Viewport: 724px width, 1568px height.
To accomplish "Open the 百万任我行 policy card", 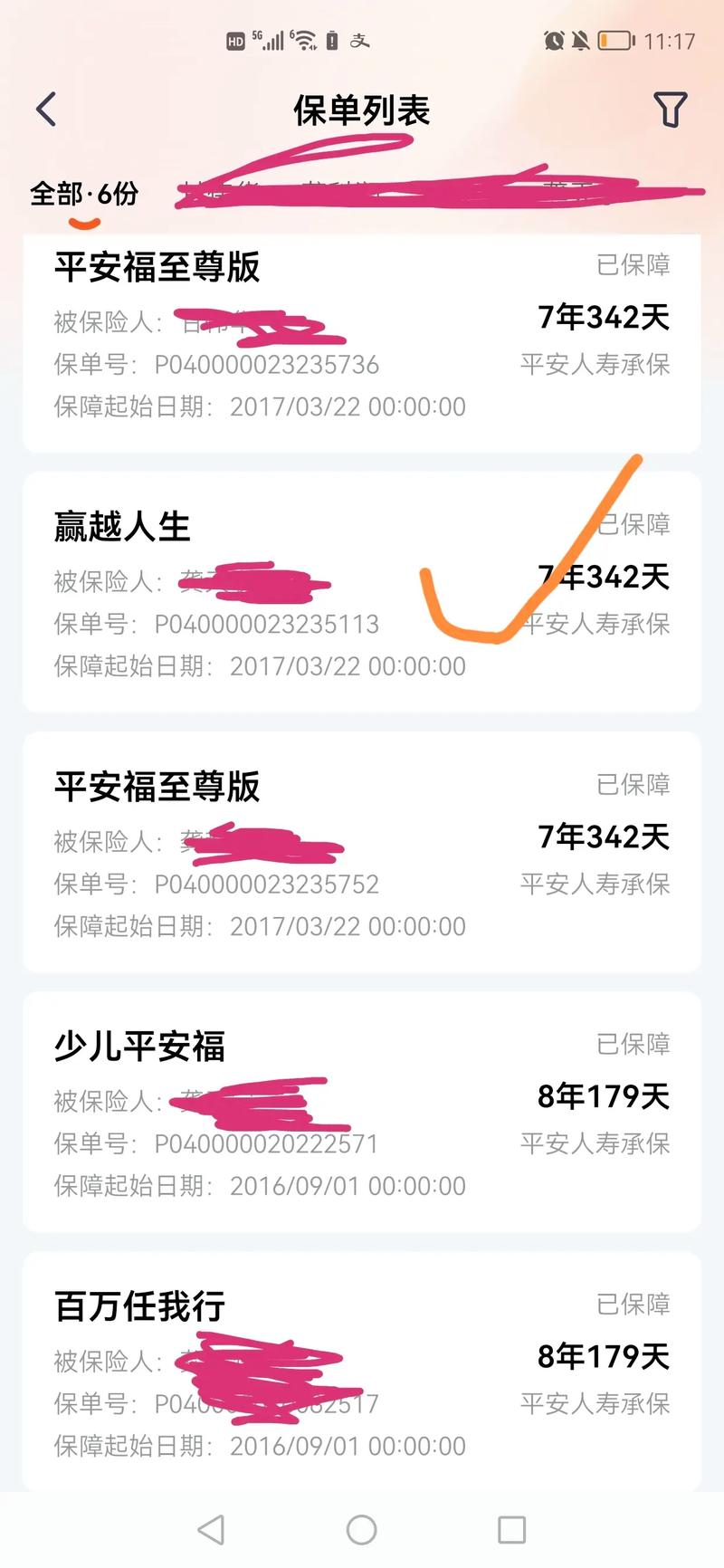I will coord(138,1306).
